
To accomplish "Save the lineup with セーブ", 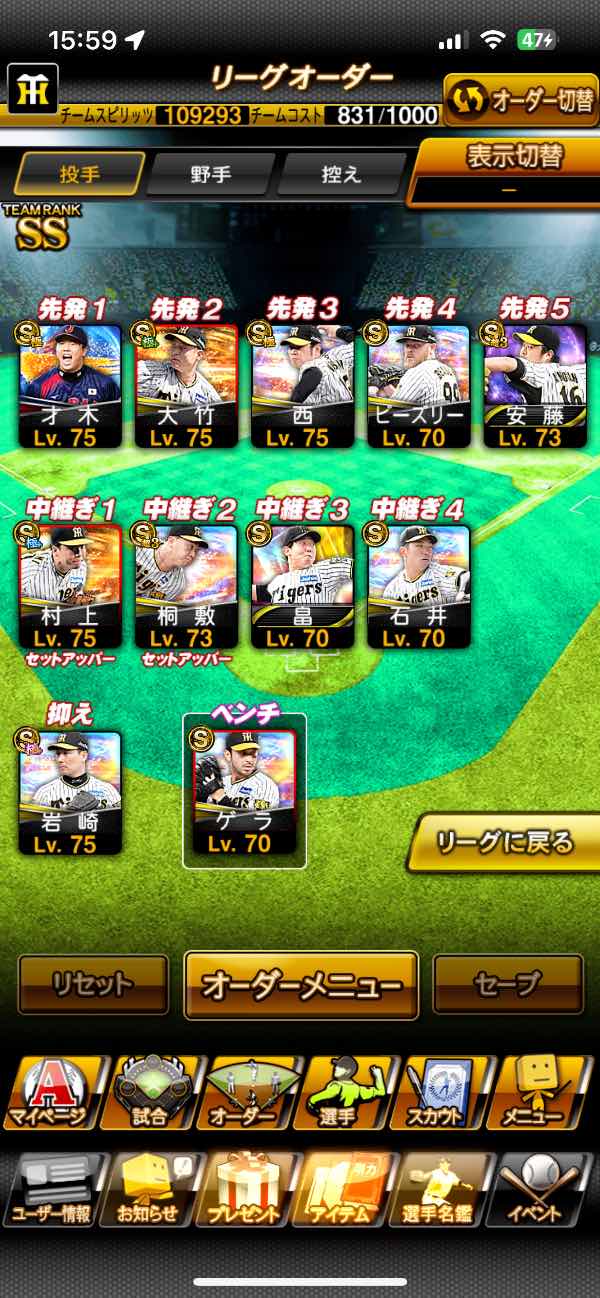I will click(508, 985).
